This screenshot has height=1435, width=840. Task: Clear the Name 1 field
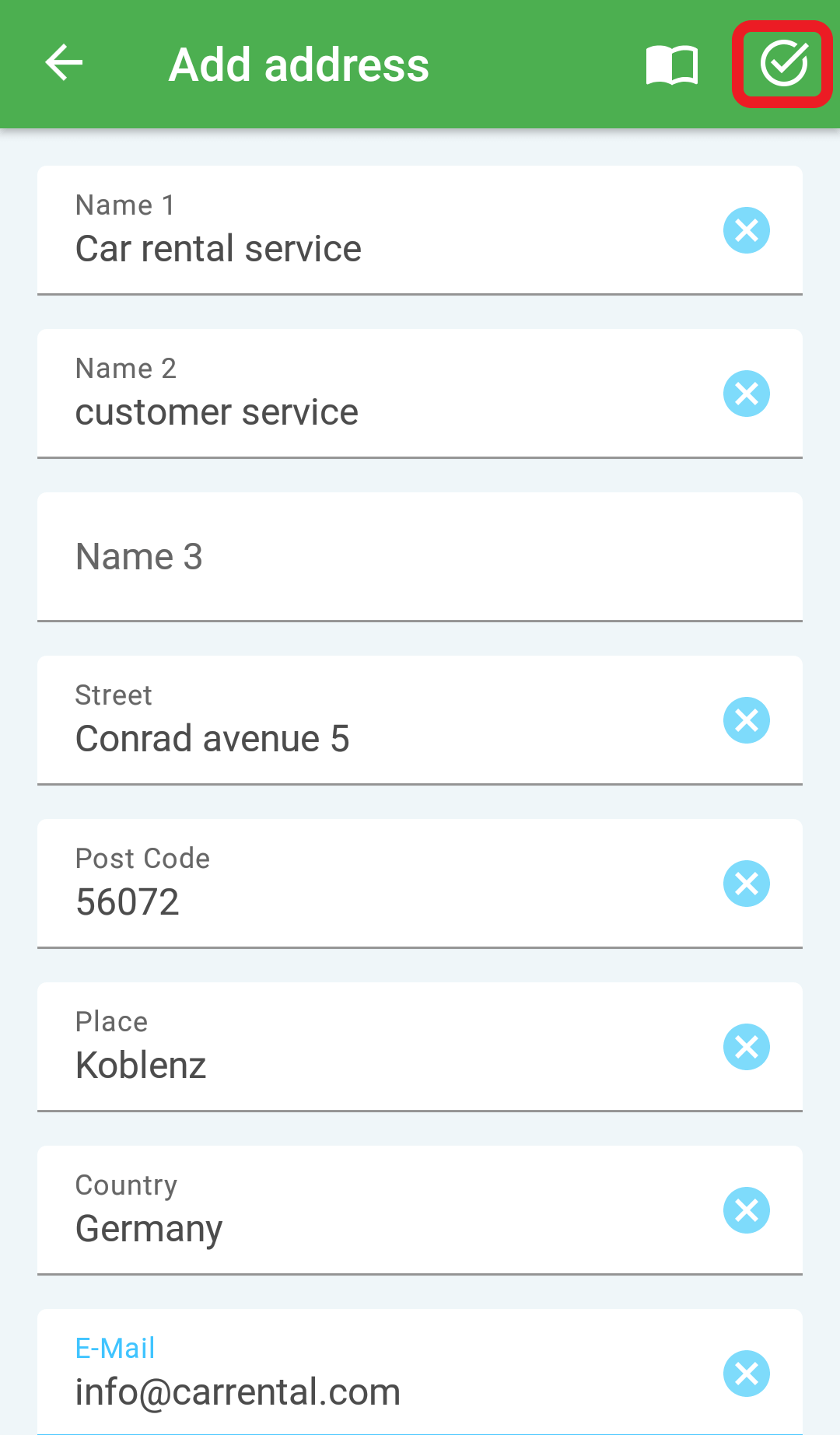pos(747,230)
